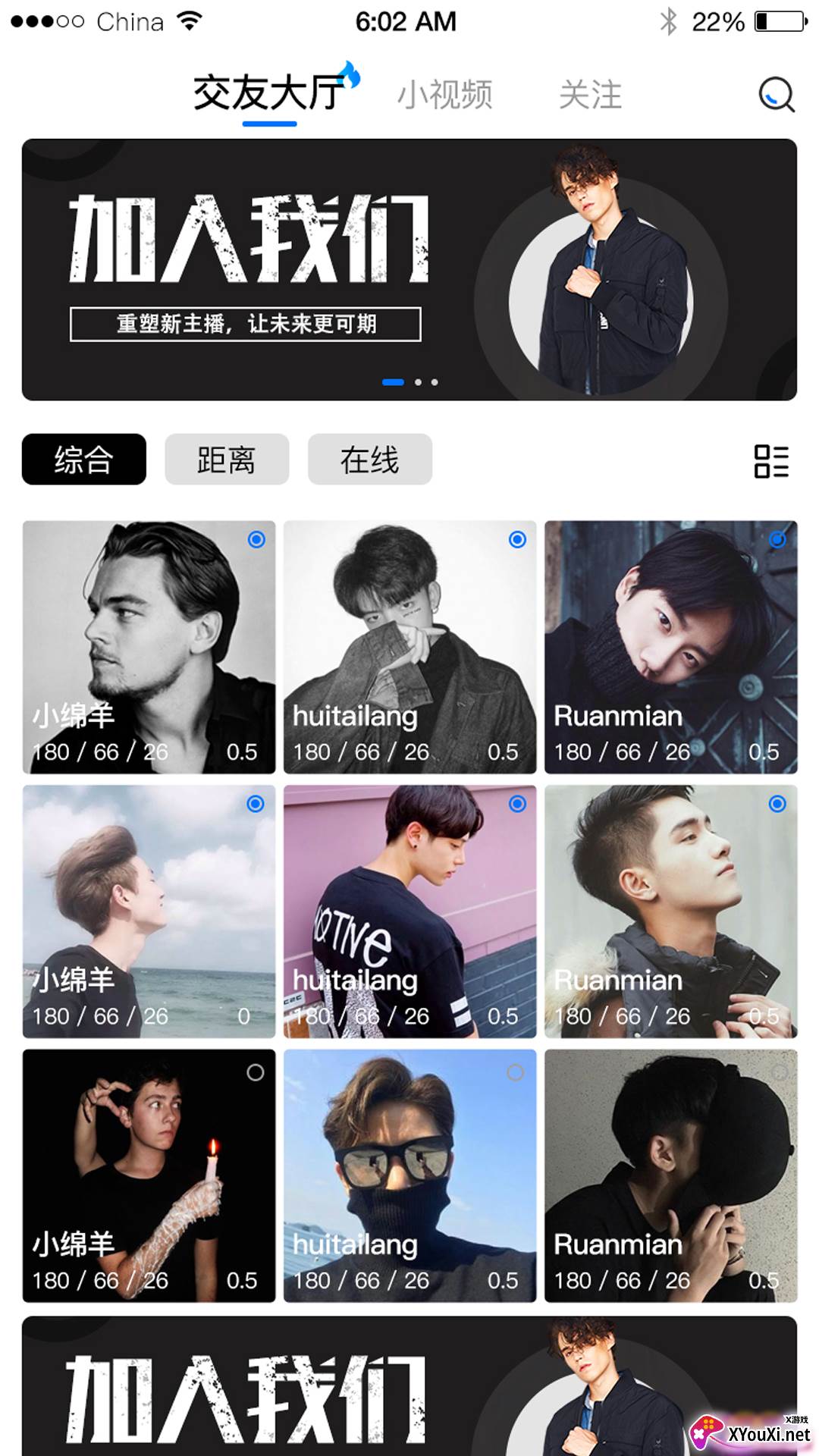Open the search icon
The image size is (819, 1456).
(773, 94)
